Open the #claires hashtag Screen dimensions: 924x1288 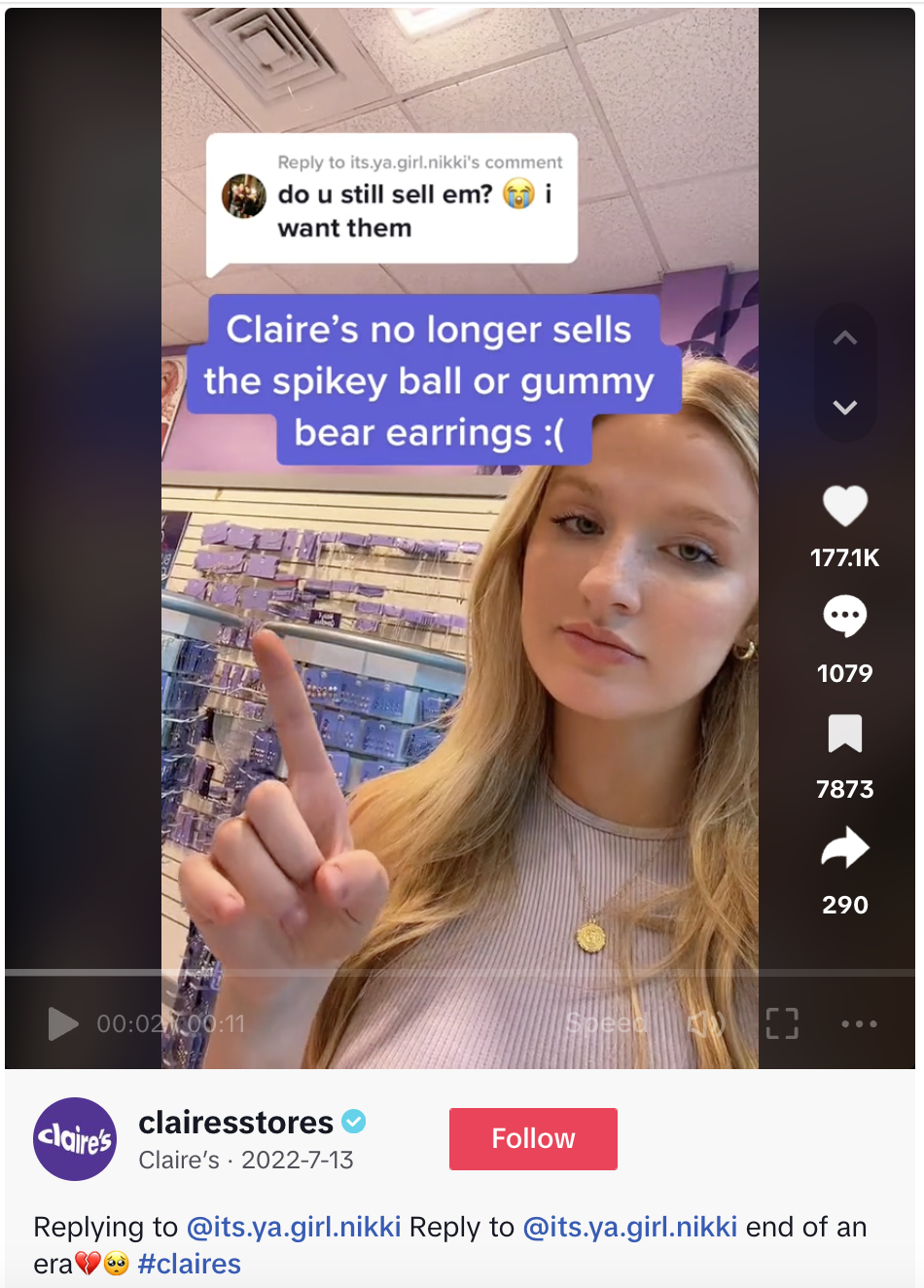(190, 1264)
